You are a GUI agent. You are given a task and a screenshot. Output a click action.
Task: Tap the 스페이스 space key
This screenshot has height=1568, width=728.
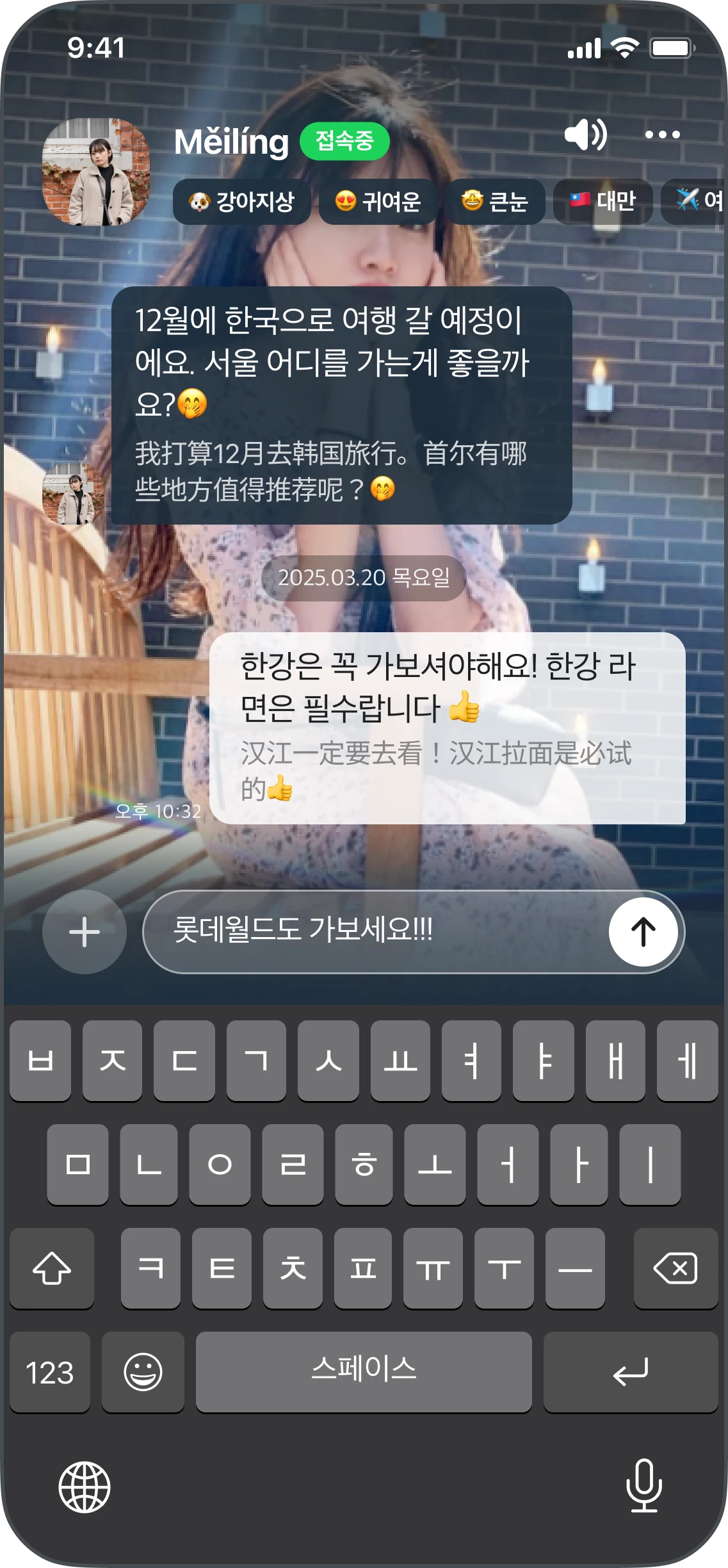click(364, 1371)
